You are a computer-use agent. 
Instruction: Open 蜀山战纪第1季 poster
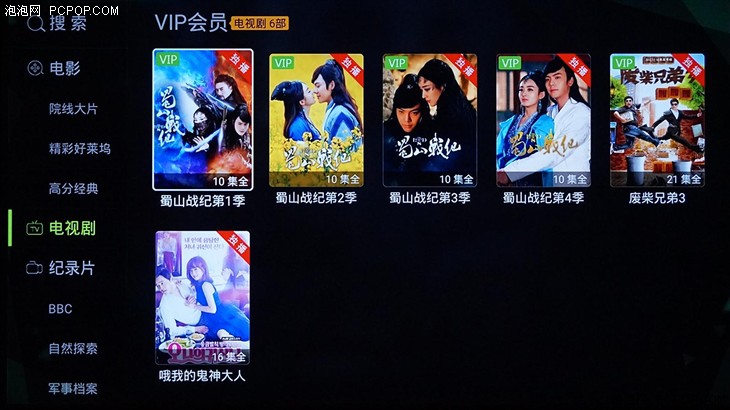point(202,120)
